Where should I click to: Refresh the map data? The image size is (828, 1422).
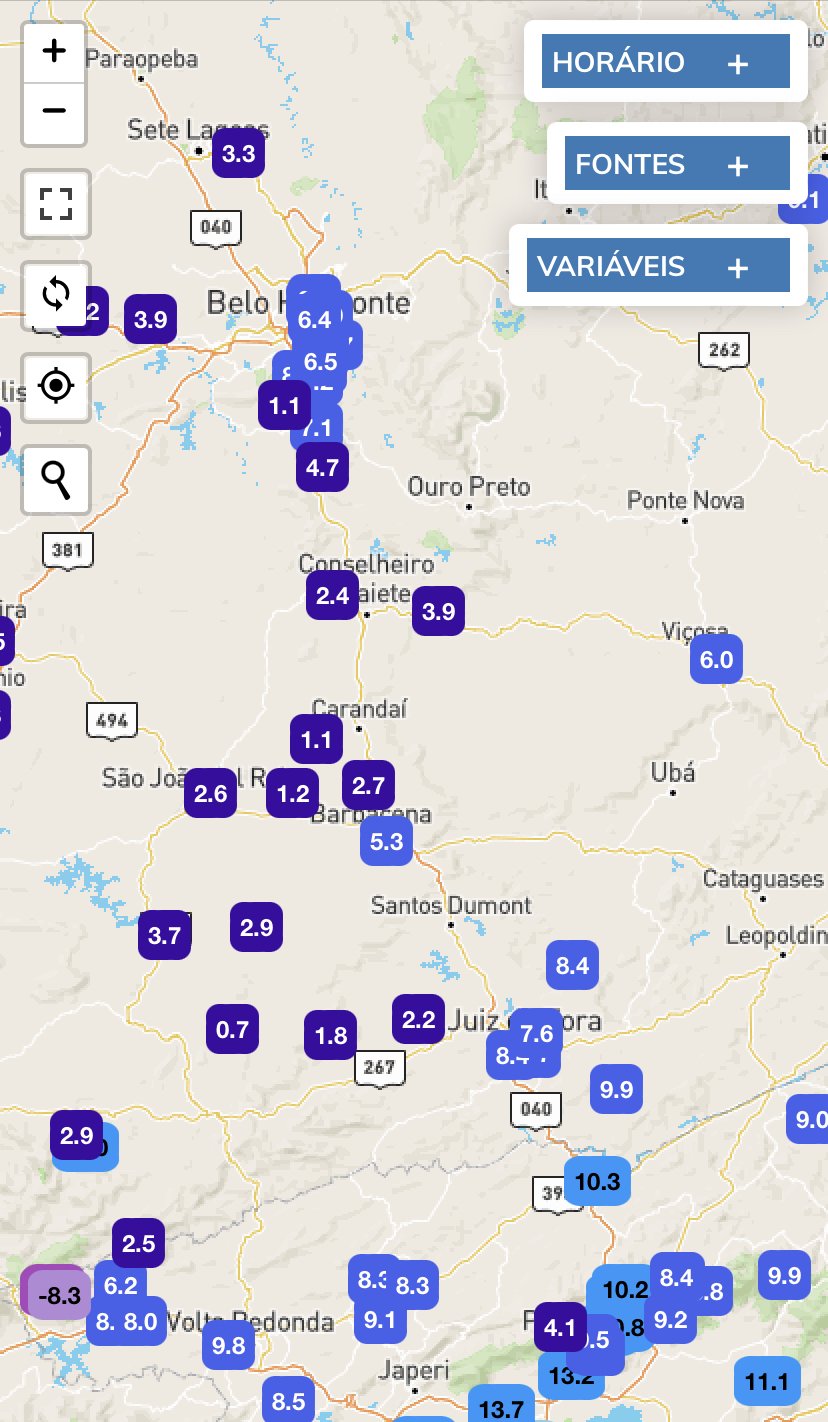tap(57, 295)
